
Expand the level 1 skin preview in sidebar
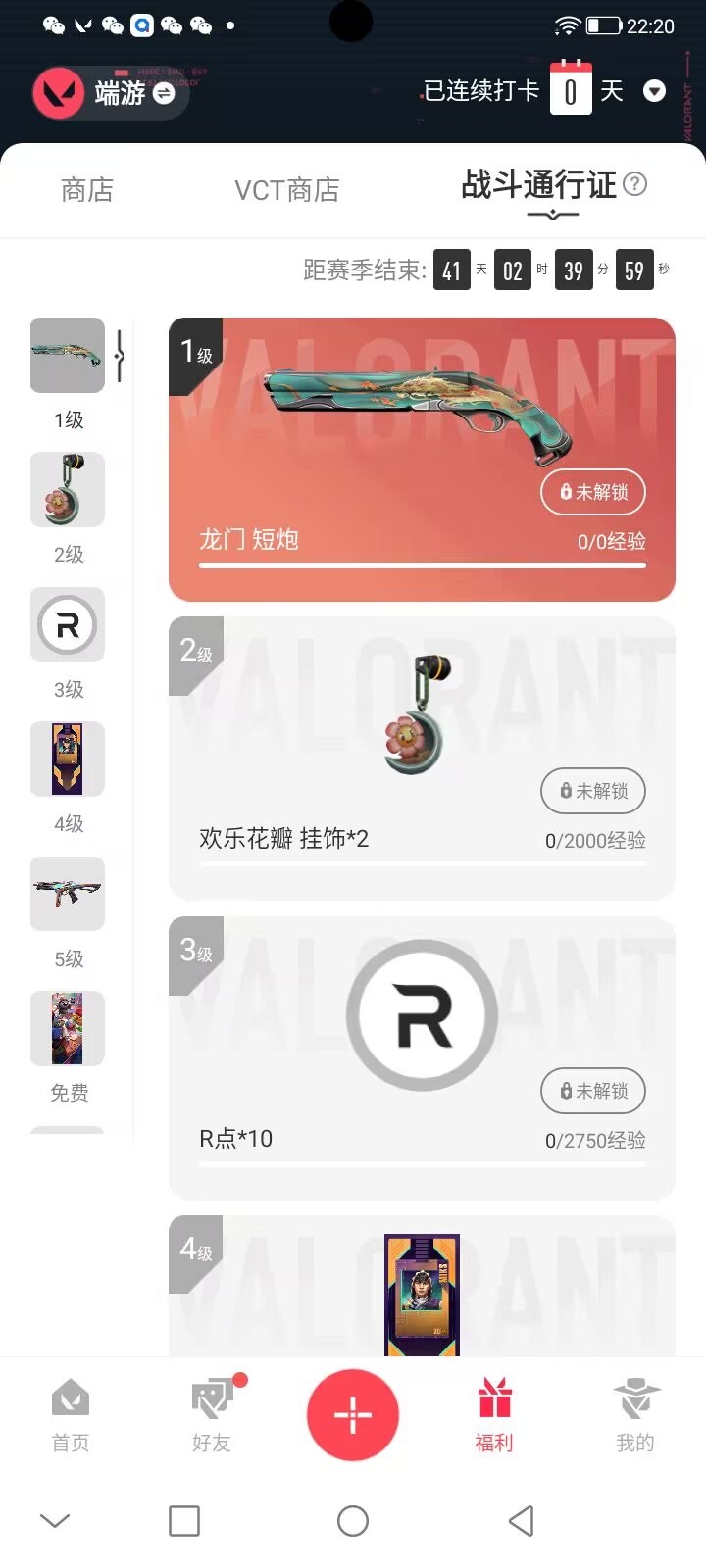tap(67, 356)
